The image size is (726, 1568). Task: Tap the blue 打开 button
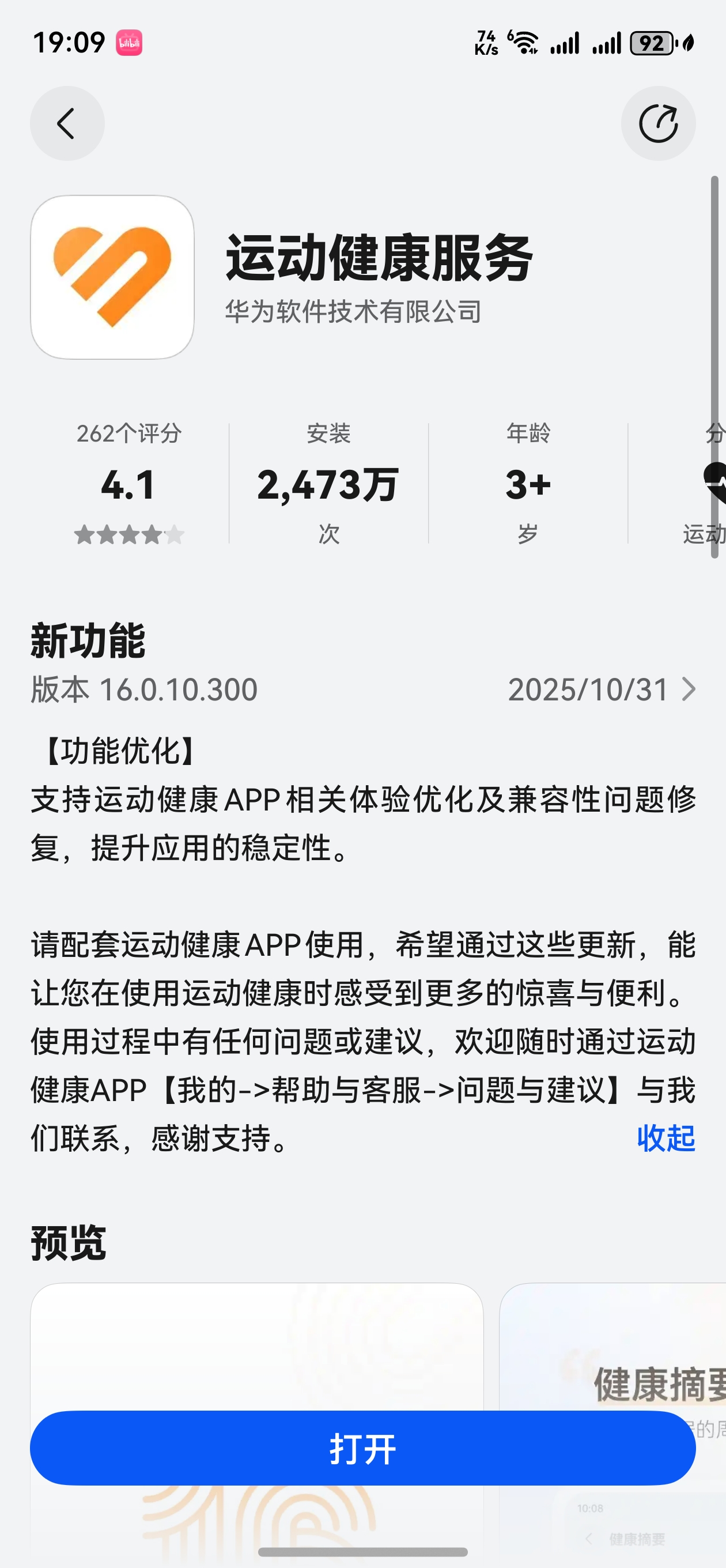pos(362,1448)
